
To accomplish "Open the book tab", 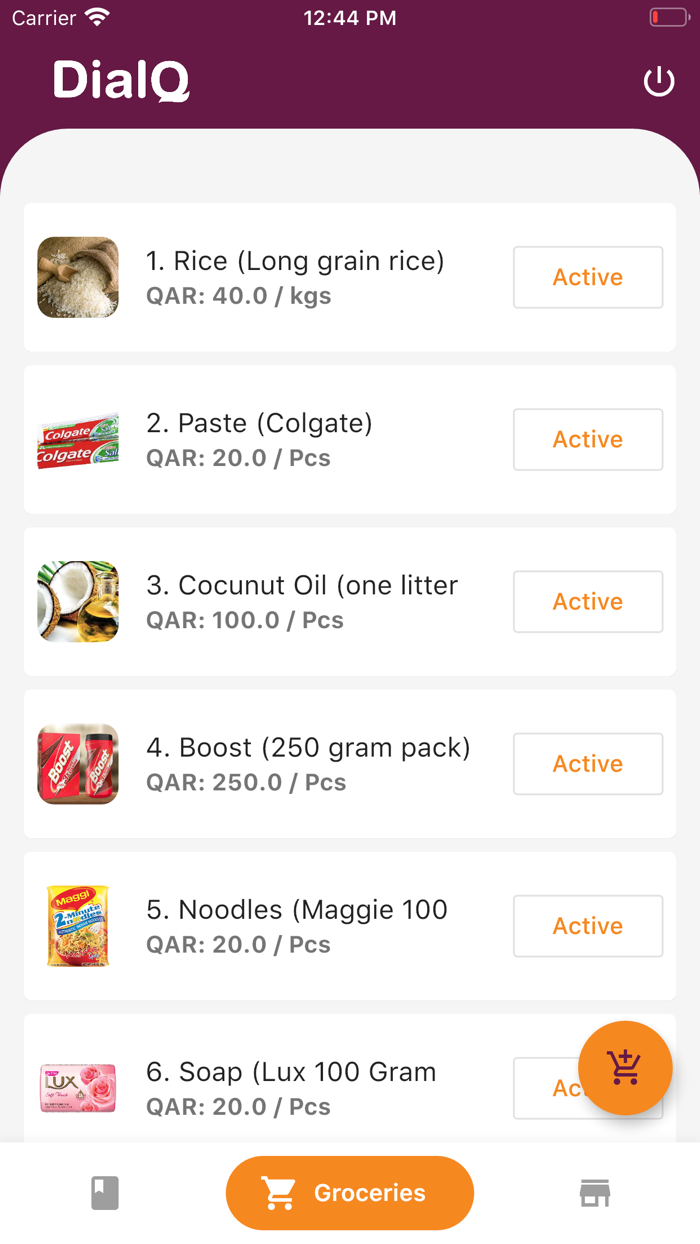I will click(x=105, y=1192).
